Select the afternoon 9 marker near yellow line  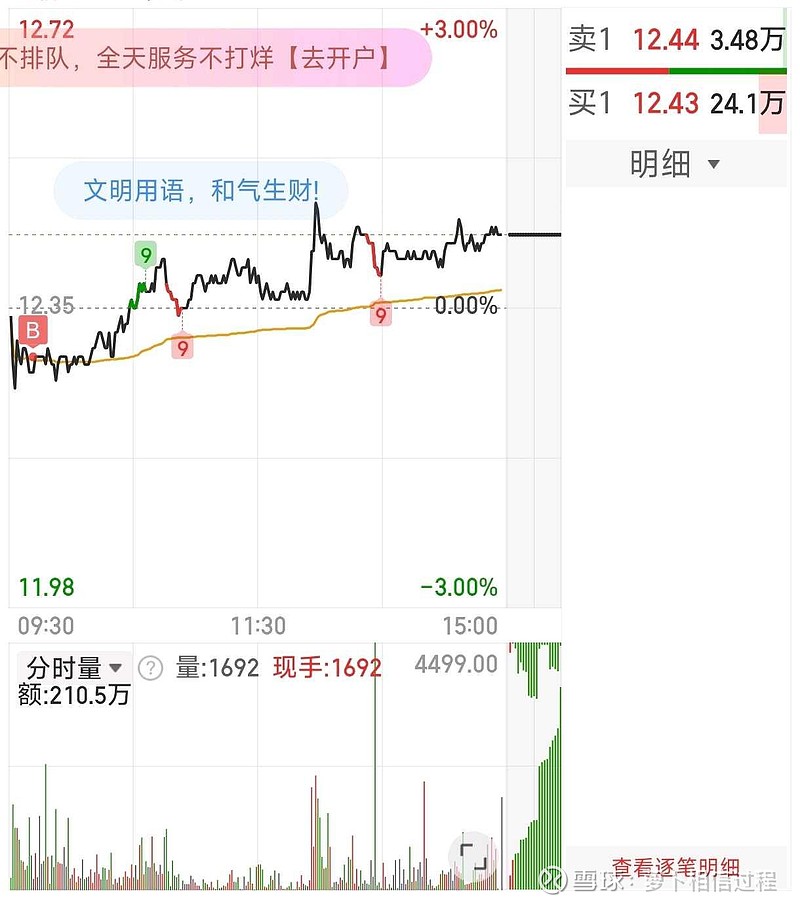coord(380,315)
